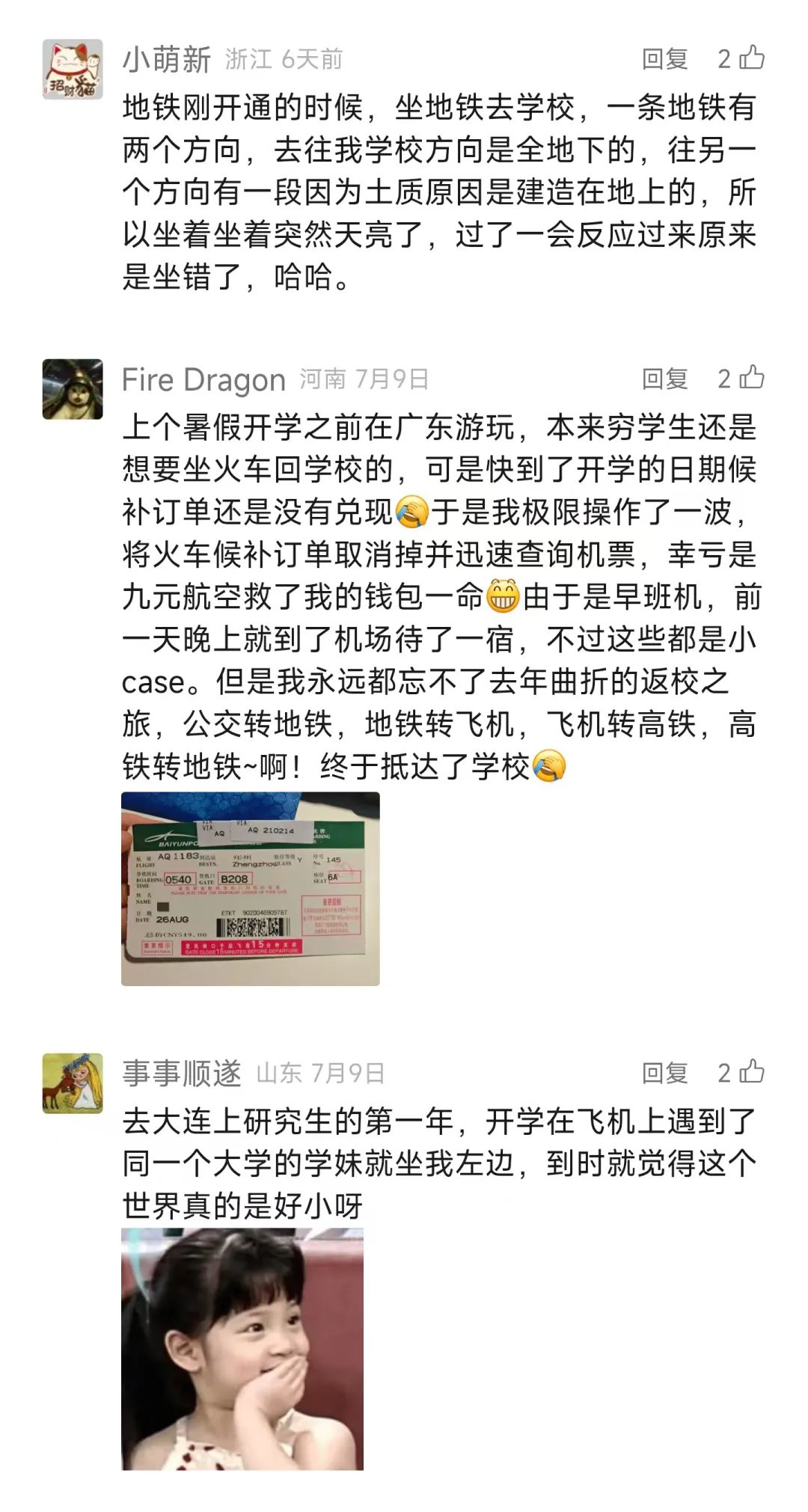This screenshot has width=808, height=1512.
Task: Open 小萌新's profile avatar
Action: (73, 70)
